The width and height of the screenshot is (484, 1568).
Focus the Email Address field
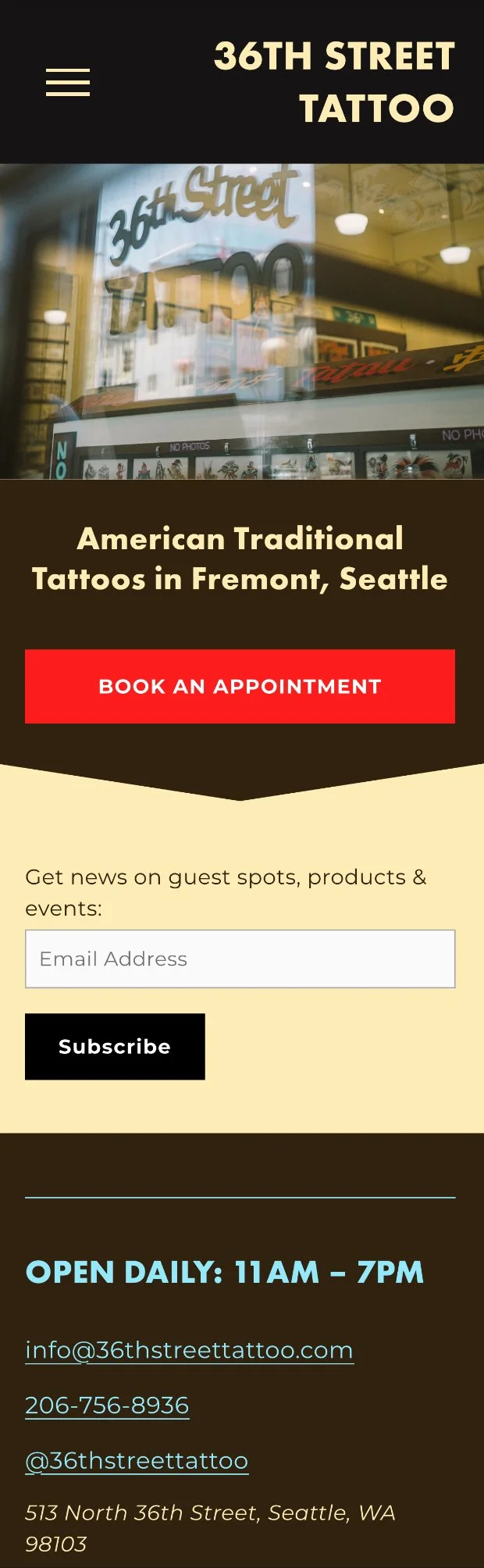coord(240,959)
